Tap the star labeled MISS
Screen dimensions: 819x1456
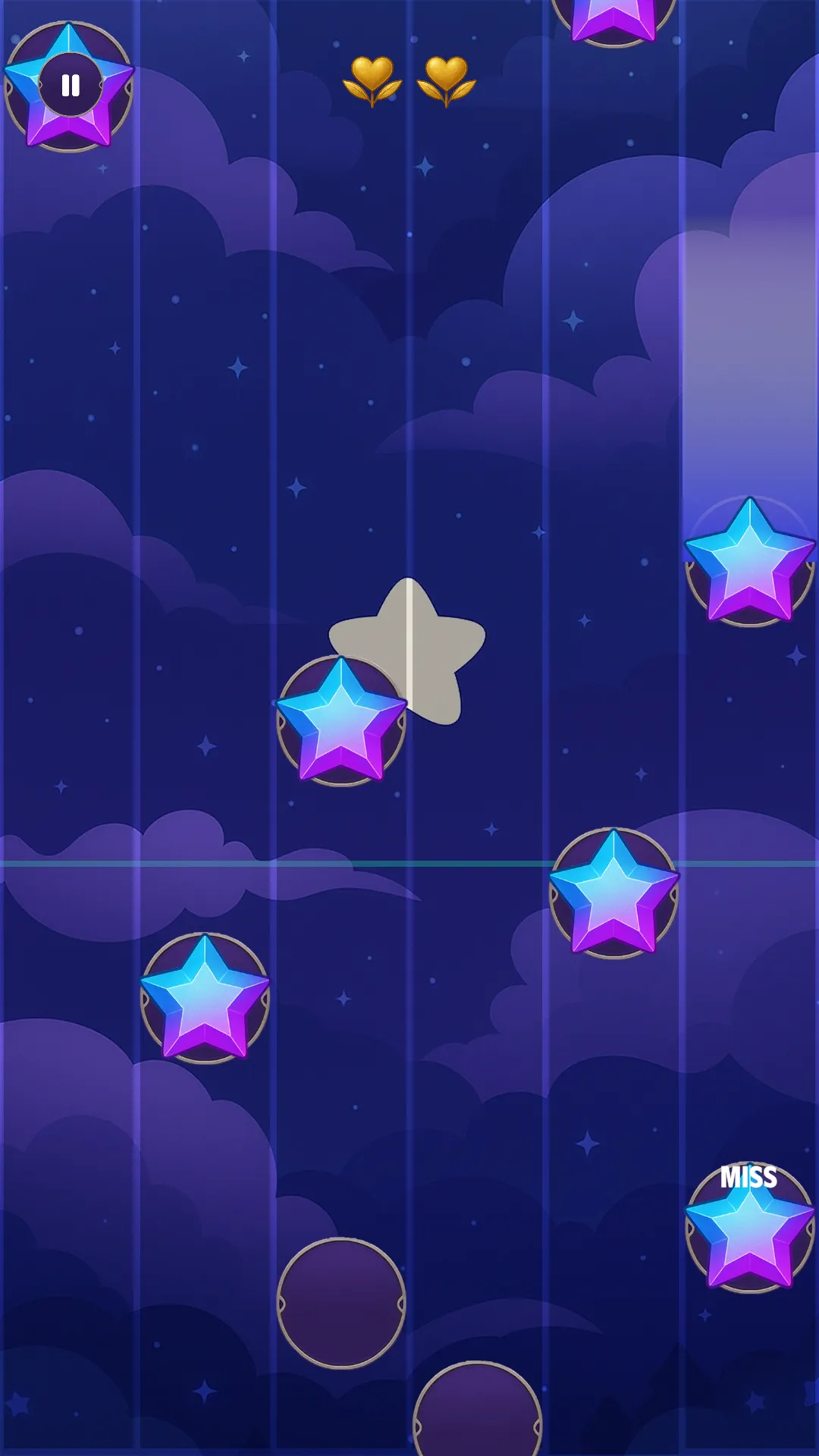click(x=749, y=1228)
